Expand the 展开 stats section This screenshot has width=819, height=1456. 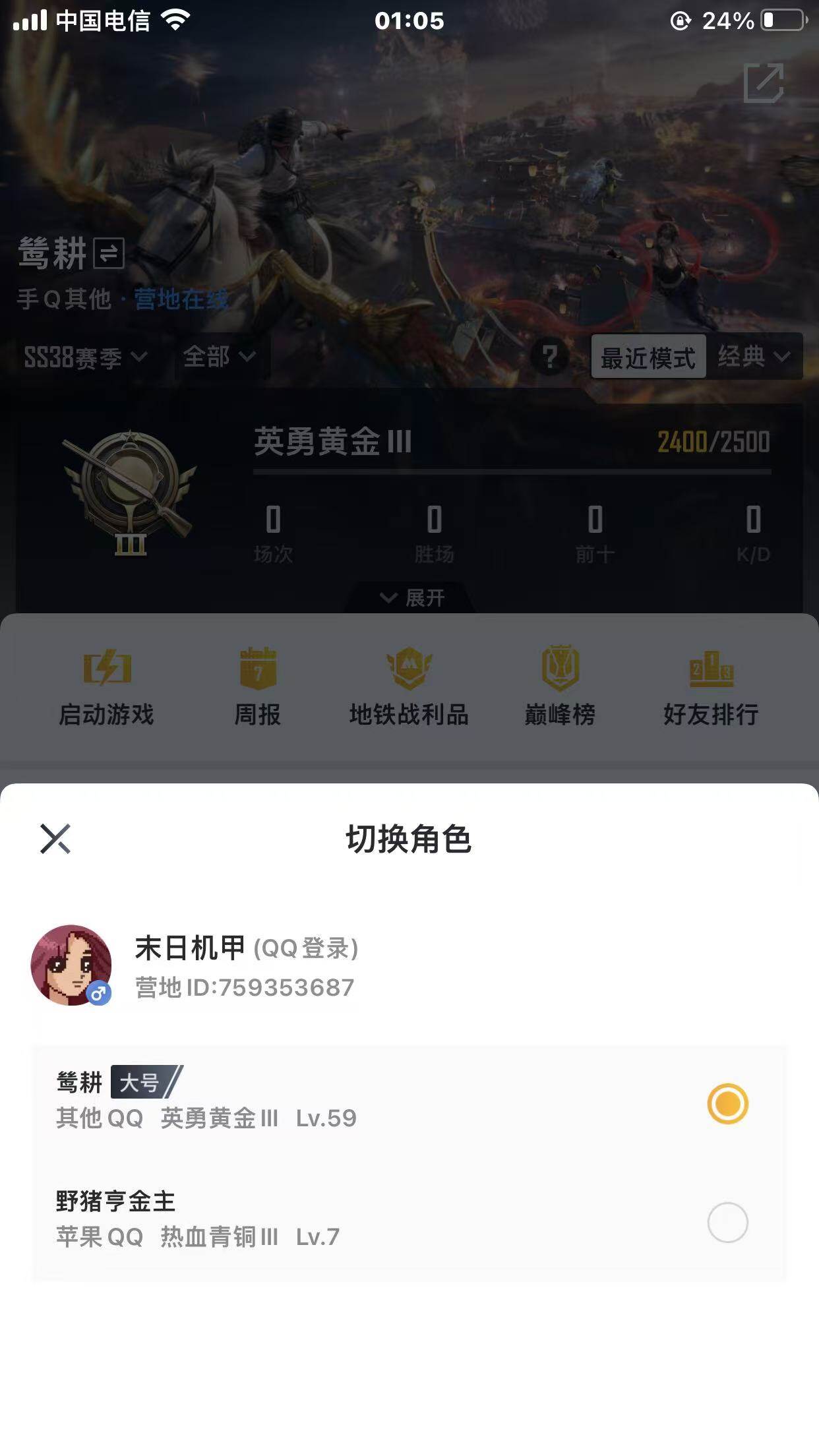pos(409,597)
